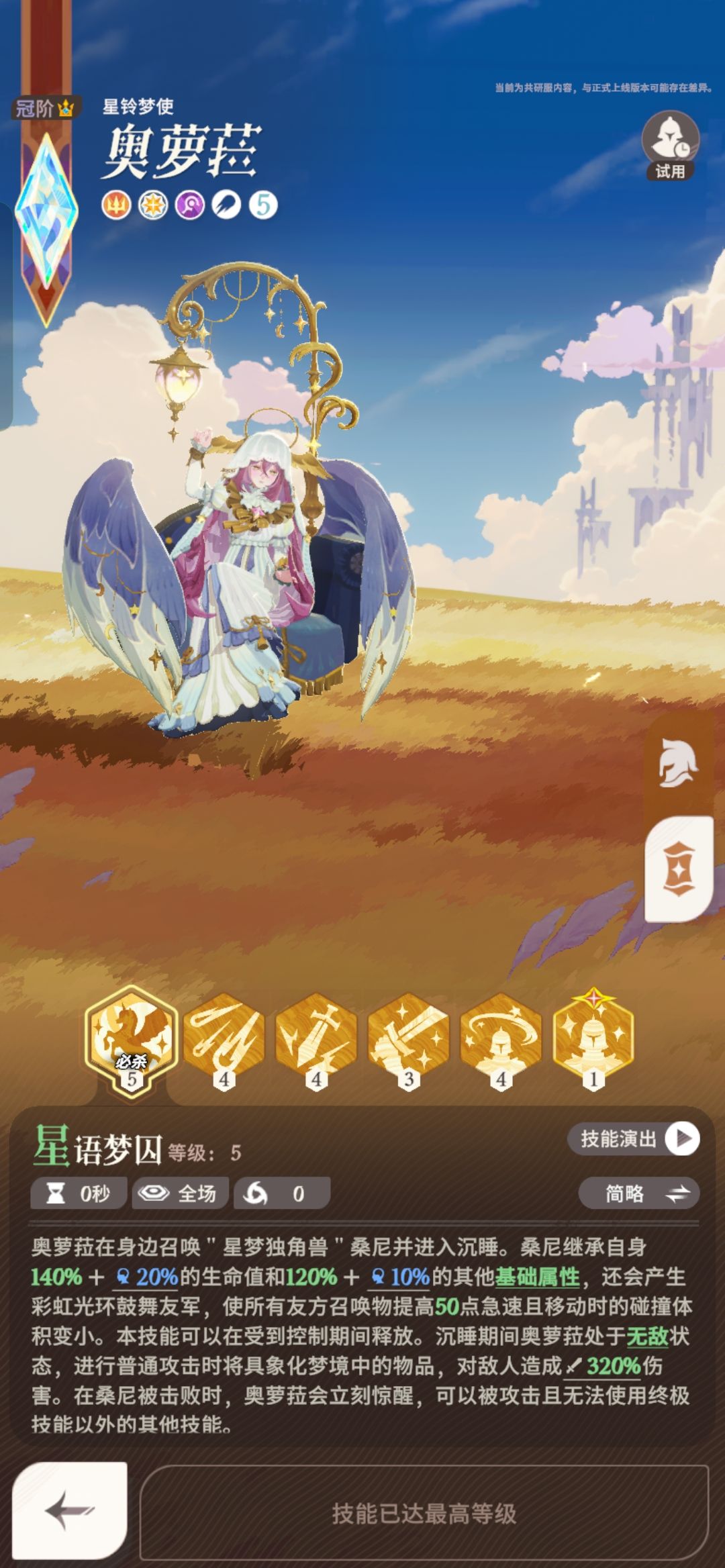Tap the 冠阶 rank crystal badge
The width and height of the screenshot is (725, 1568).
pyautogui.click(x=46, y=208)
